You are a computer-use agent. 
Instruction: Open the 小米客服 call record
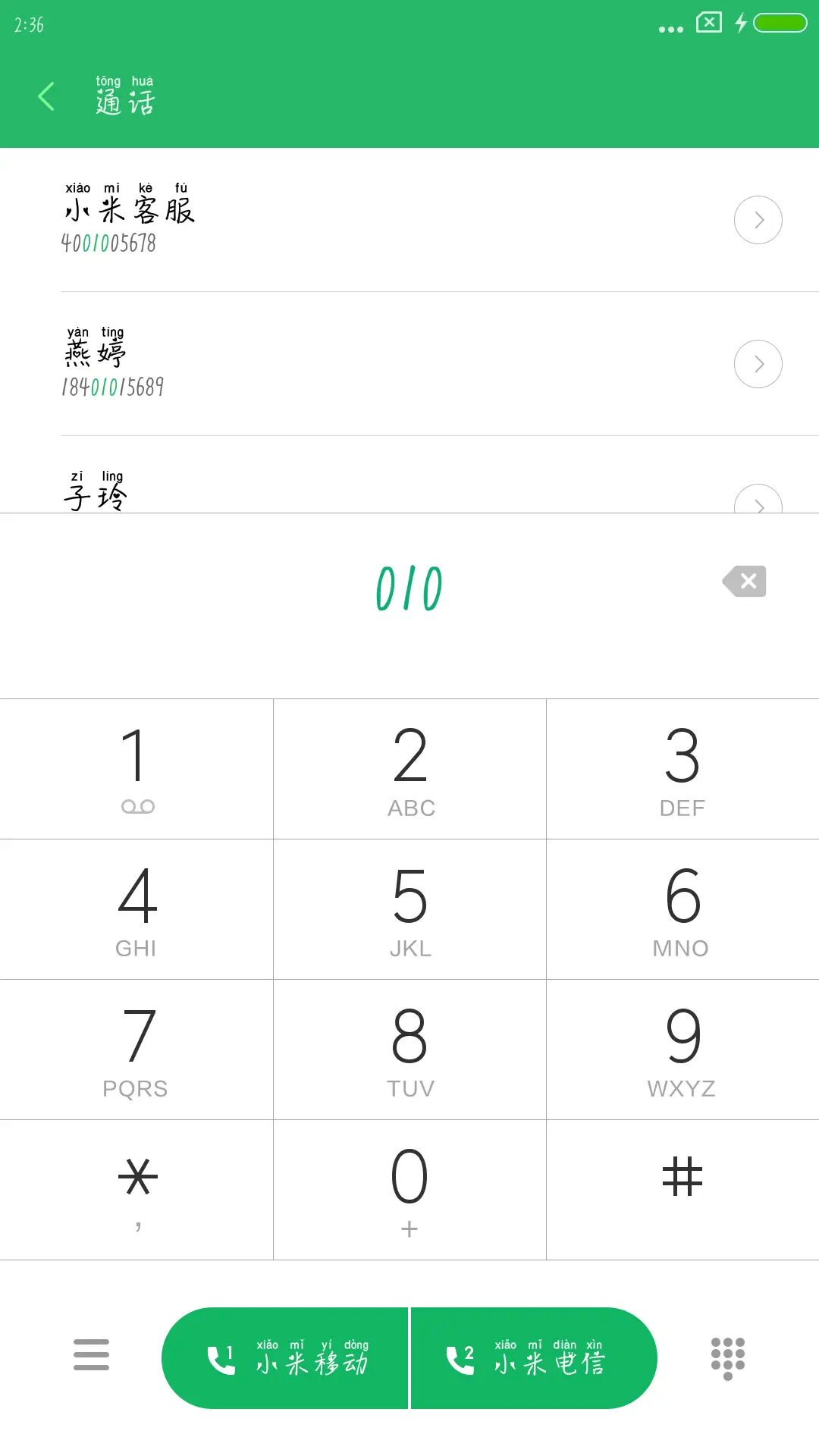tap(303, 220)
